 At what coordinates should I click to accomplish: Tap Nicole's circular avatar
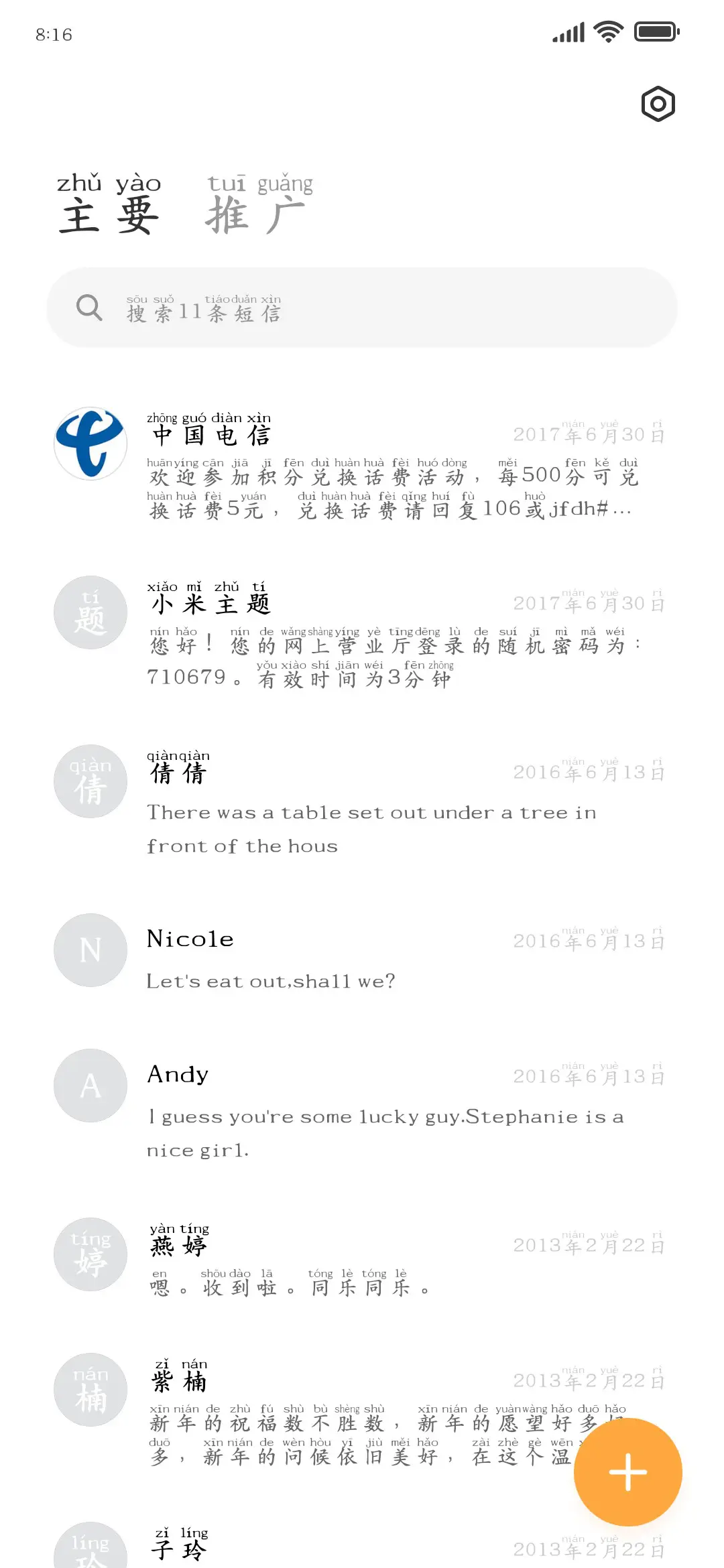click(x=90, y=950)
